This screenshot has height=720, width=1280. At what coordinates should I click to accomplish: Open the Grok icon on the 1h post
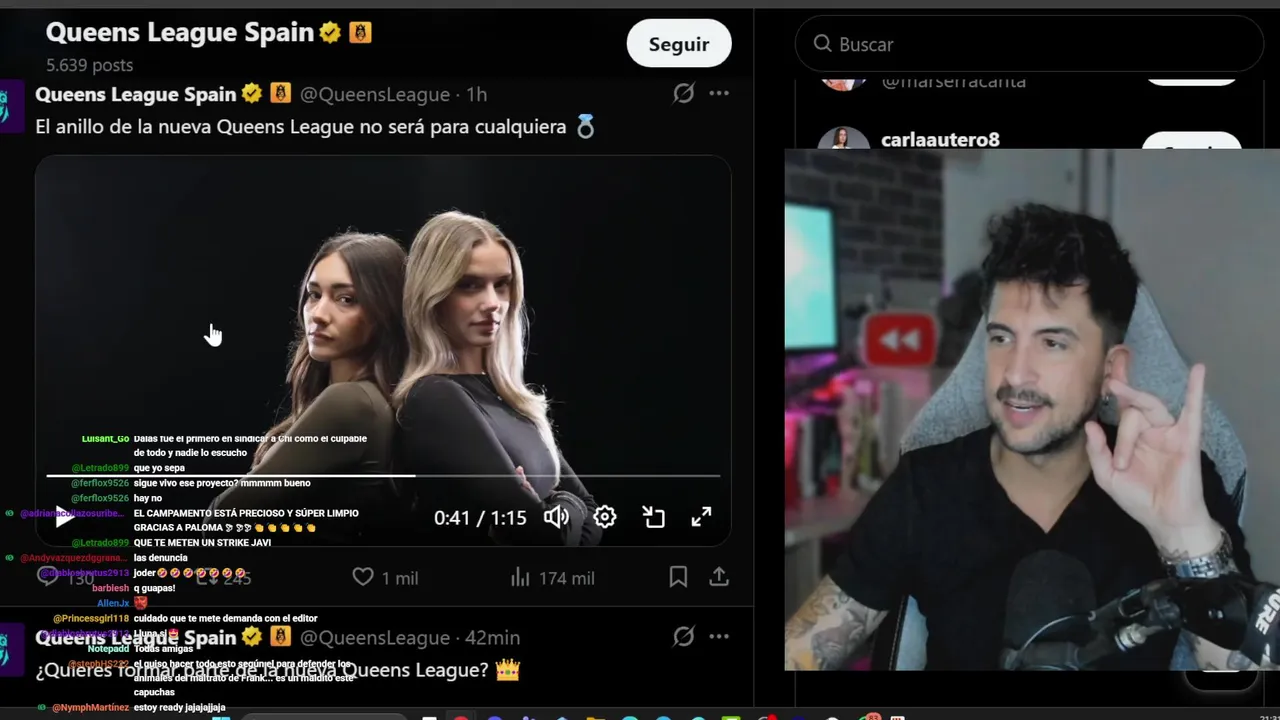coord(683,93)
